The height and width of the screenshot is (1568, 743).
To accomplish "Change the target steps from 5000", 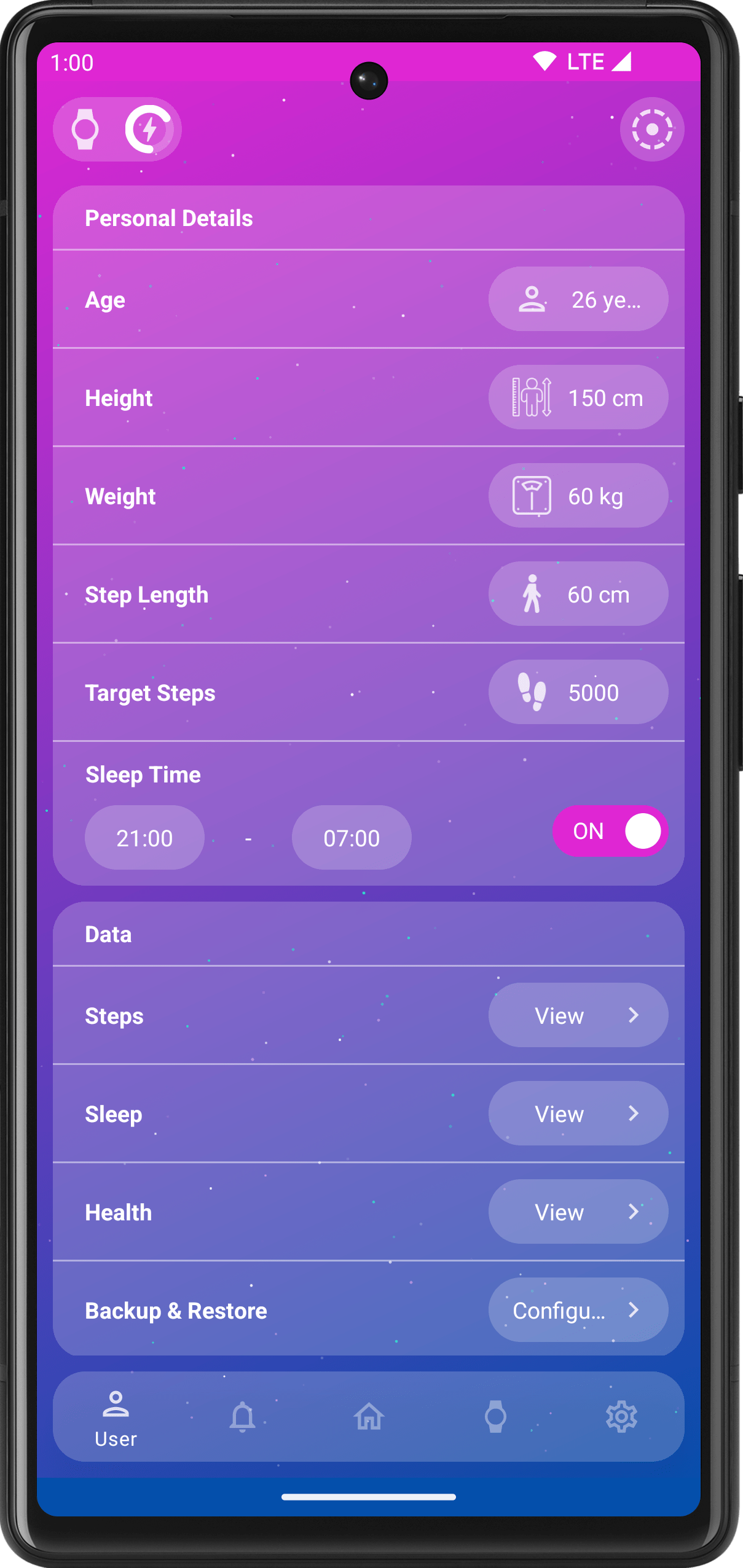I will pos(578,692).
